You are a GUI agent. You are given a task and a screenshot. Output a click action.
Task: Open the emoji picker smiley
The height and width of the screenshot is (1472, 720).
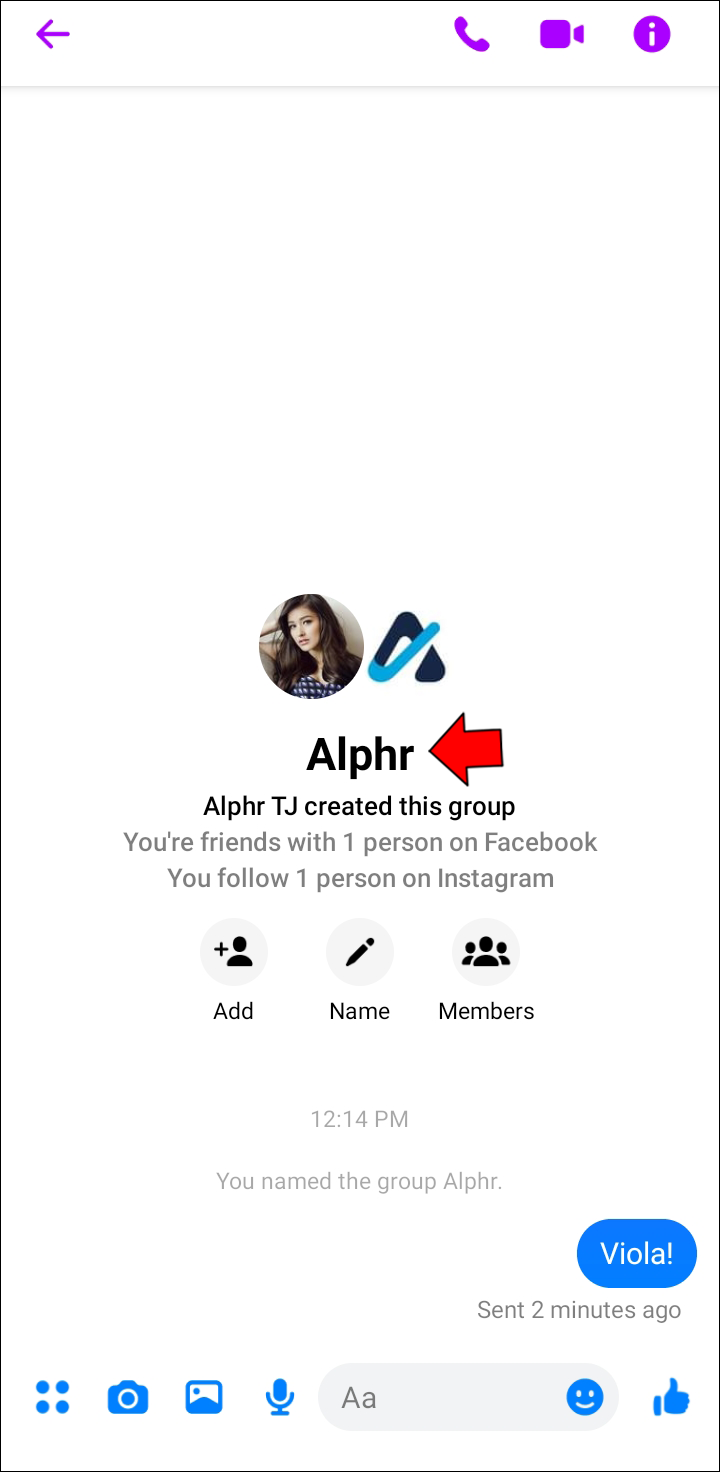(x=585, y=1397)
